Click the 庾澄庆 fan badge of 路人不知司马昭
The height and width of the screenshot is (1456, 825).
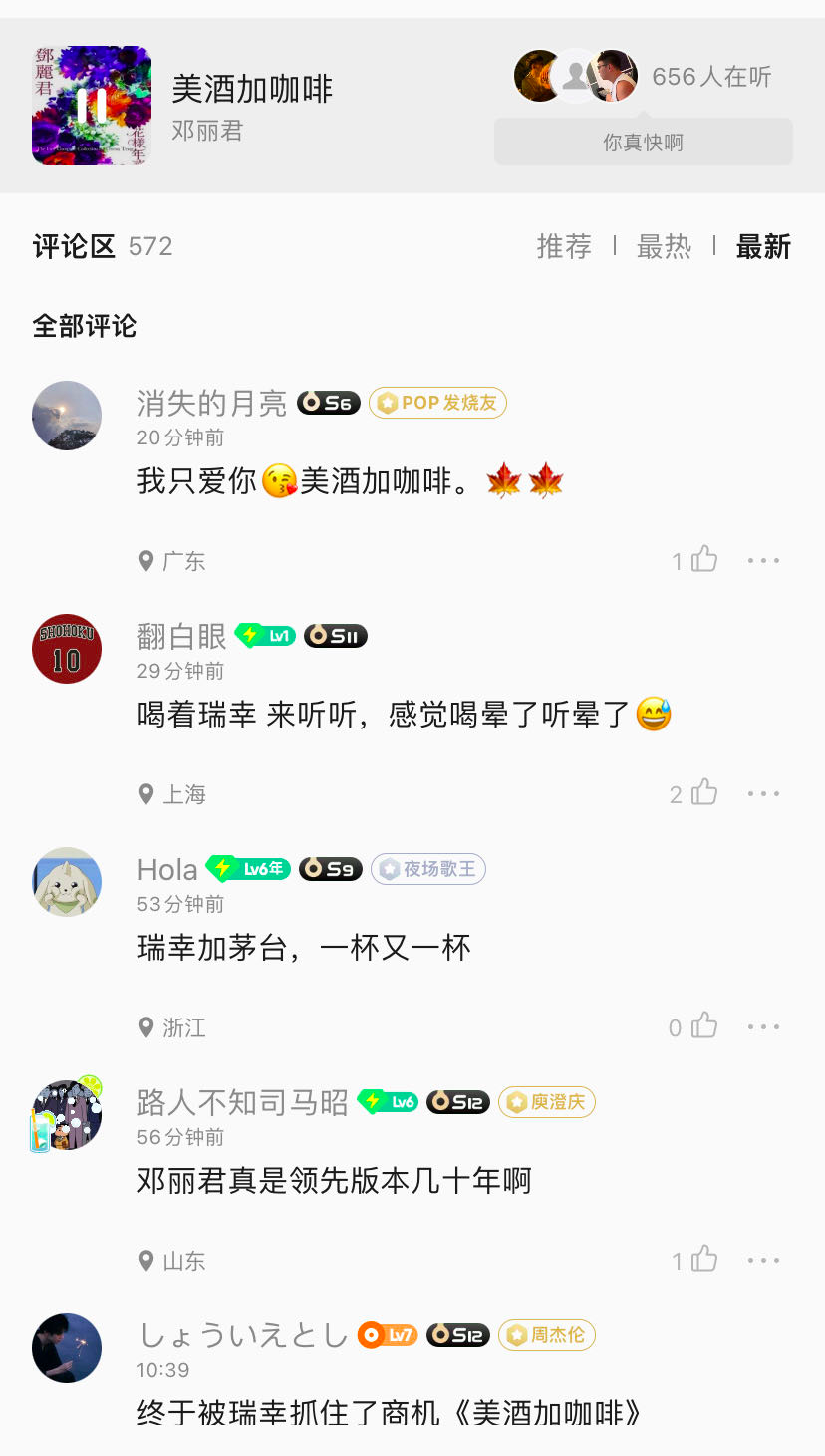pos(546,1102)
